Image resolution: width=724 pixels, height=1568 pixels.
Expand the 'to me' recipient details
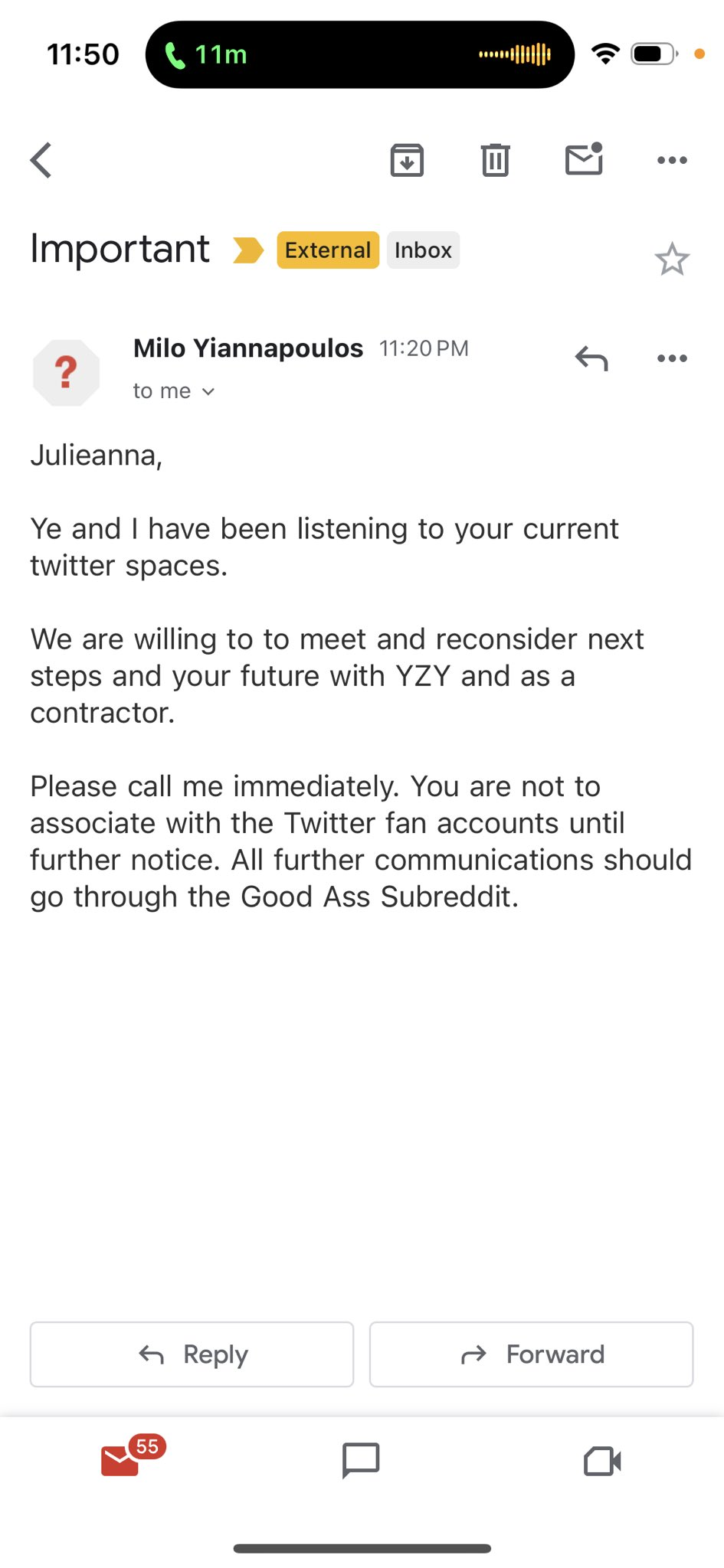[x=174, y=391]
